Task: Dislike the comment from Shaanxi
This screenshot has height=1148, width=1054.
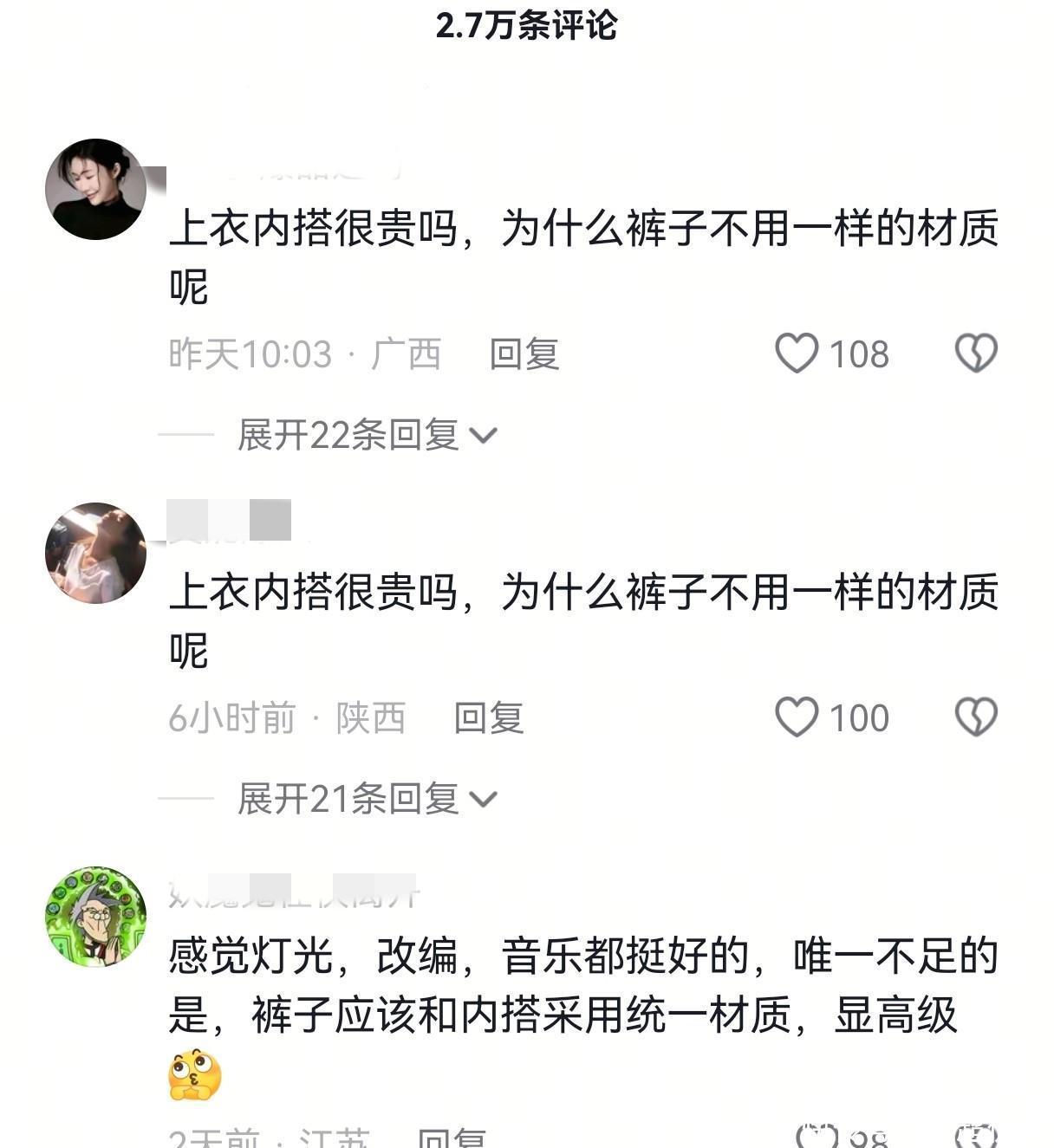Action: (x=976, y=717)
